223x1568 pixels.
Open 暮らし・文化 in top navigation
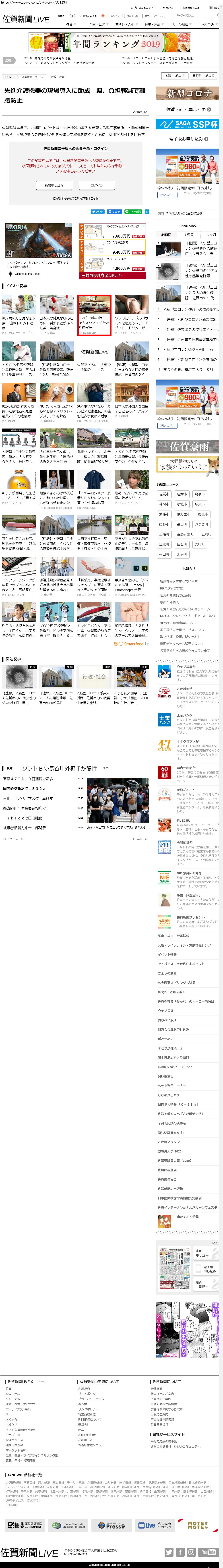point(120,25)
